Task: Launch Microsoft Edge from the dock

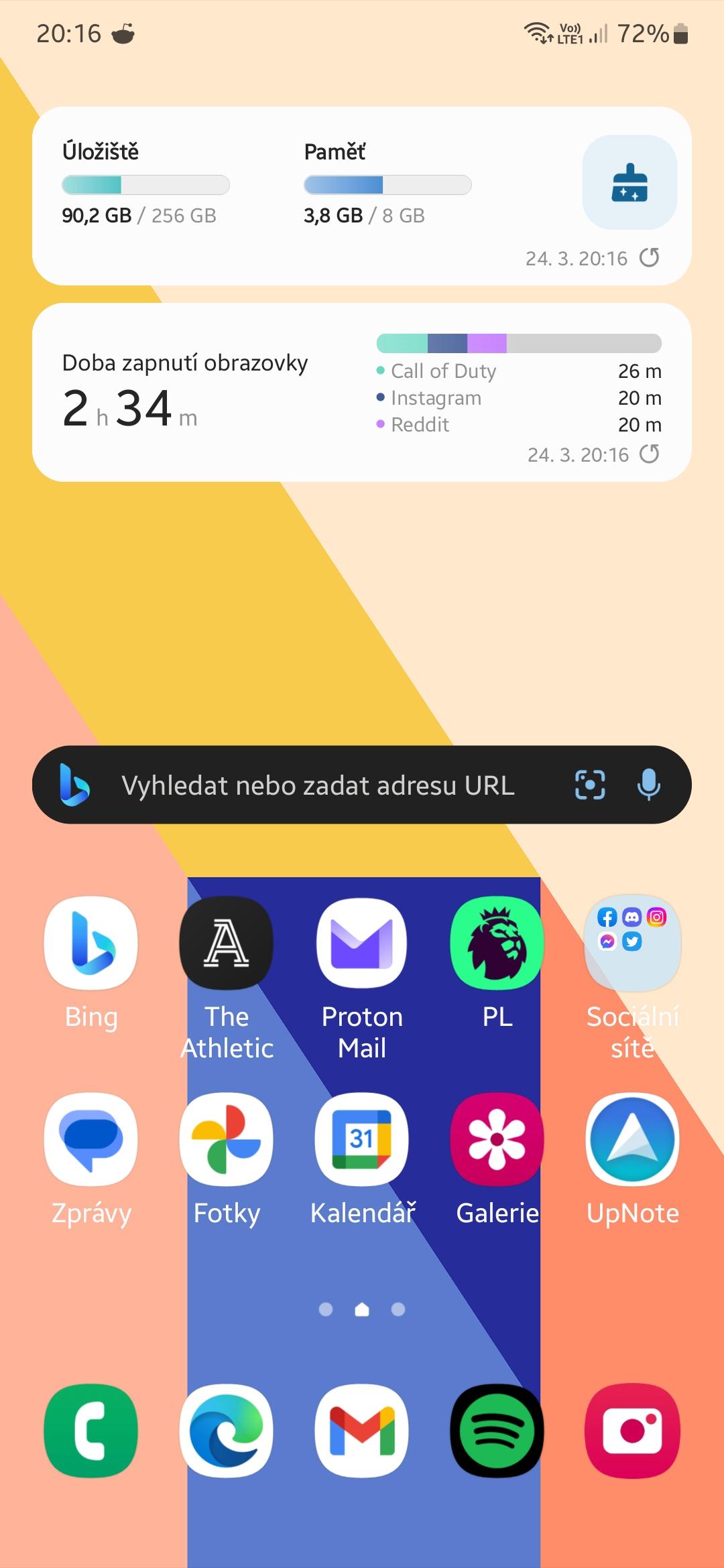Action: click(x=227, y=1430)
